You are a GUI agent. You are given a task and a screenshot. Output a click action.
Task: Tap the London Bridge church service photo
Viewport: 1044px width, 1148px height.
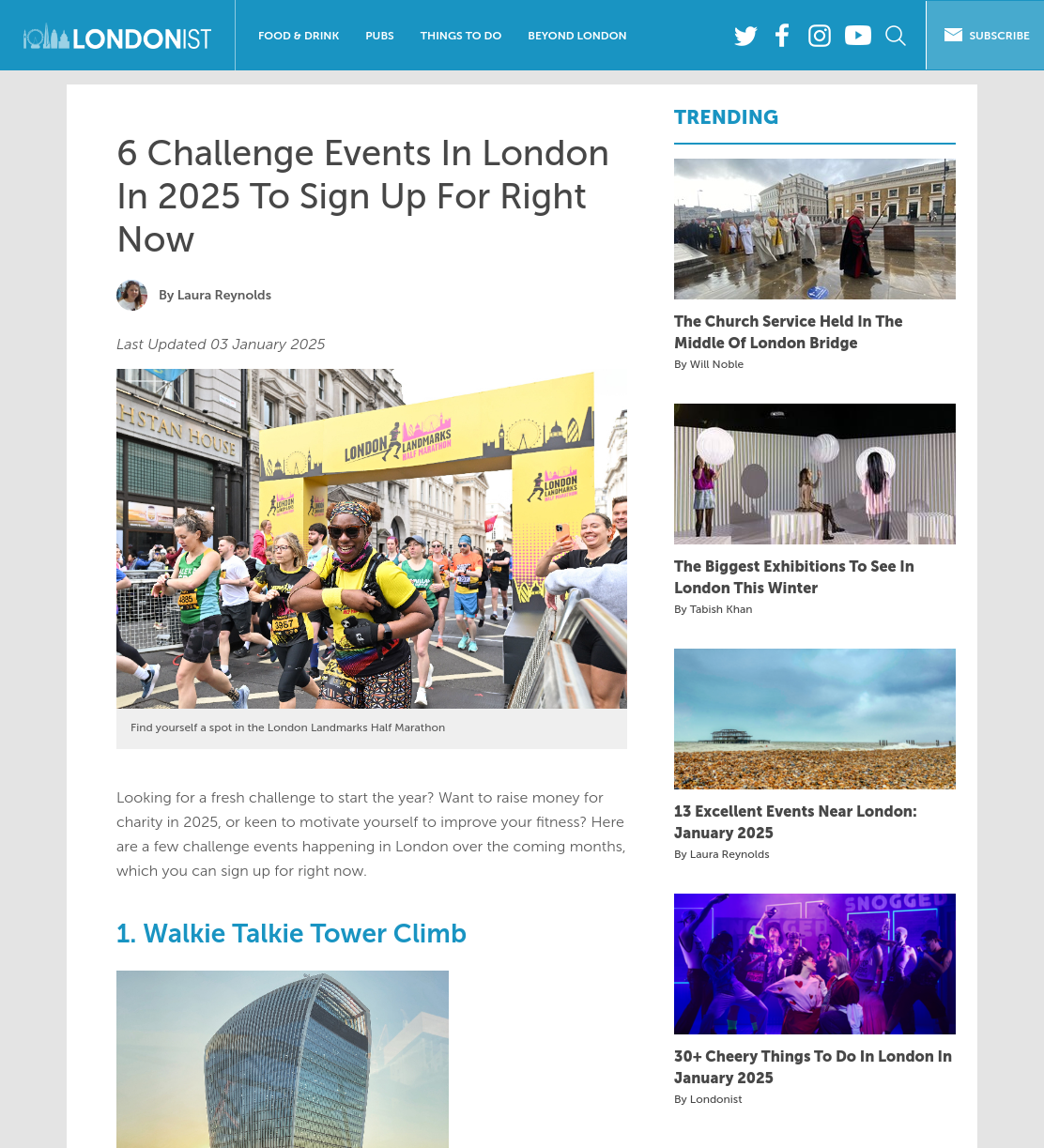tap(815, 229)
